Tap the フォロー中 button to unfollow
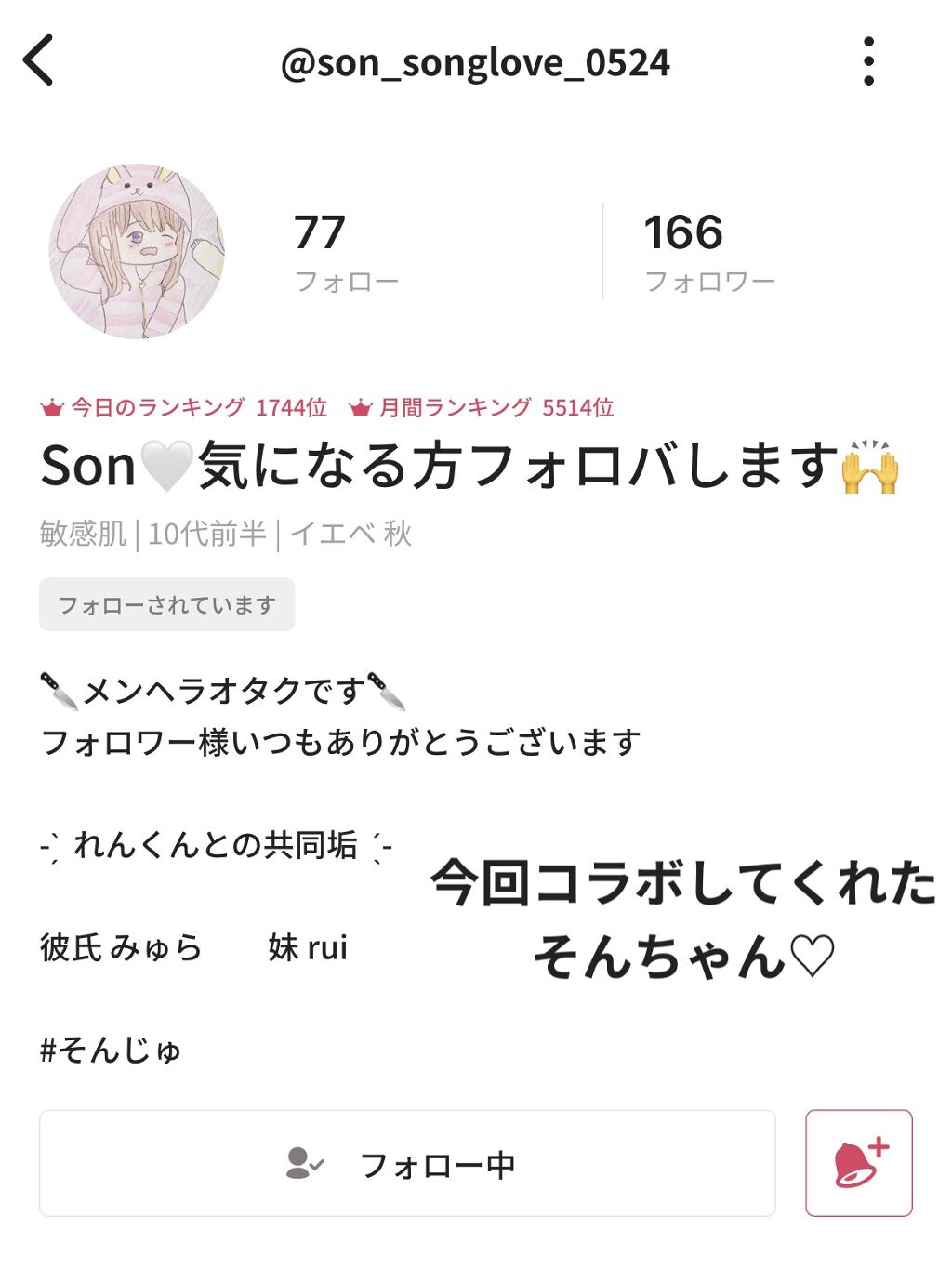This screenshot has width=952, height=1269. (x=407, y=1163)
